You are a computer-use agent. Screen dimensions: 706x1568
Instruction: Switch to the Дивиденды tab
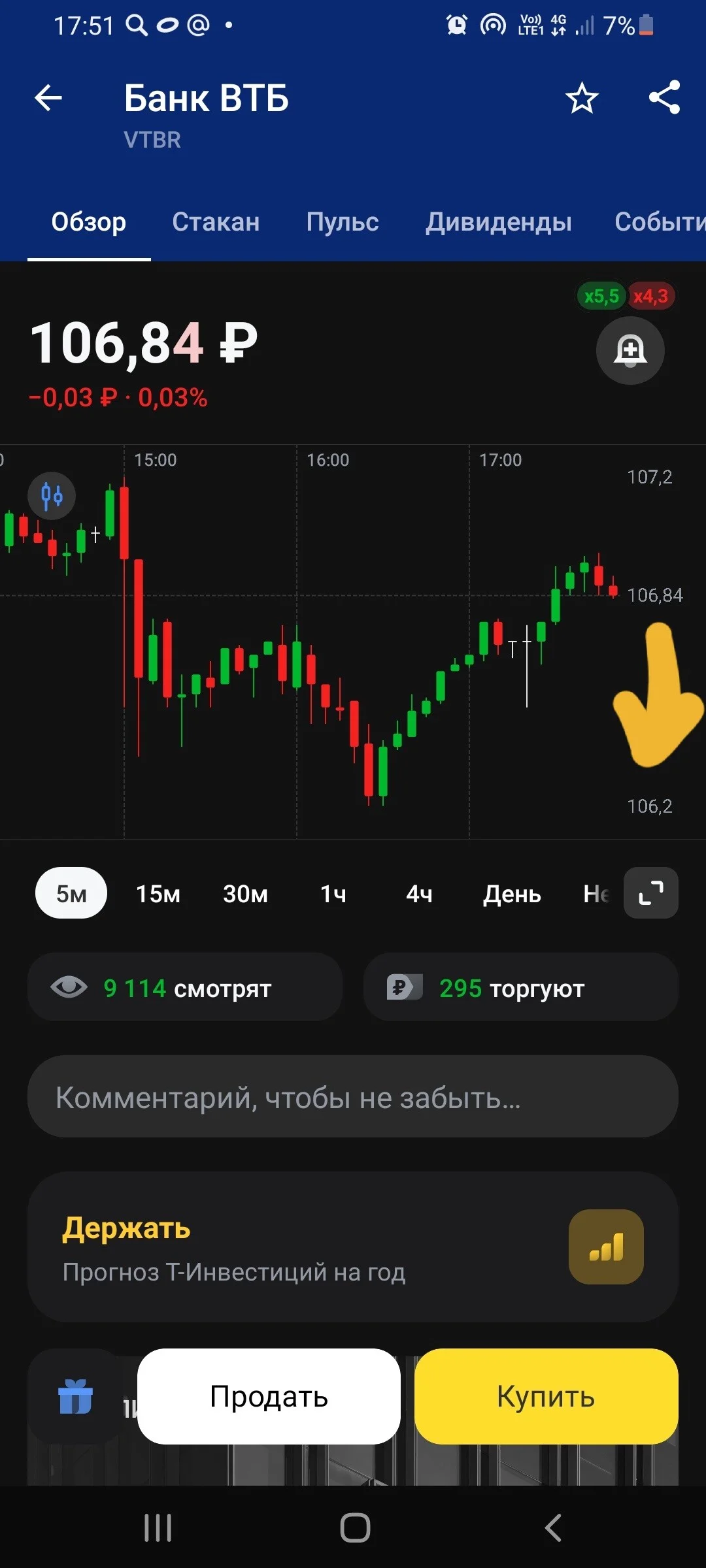pyautogui.click(x=498, y=222)
